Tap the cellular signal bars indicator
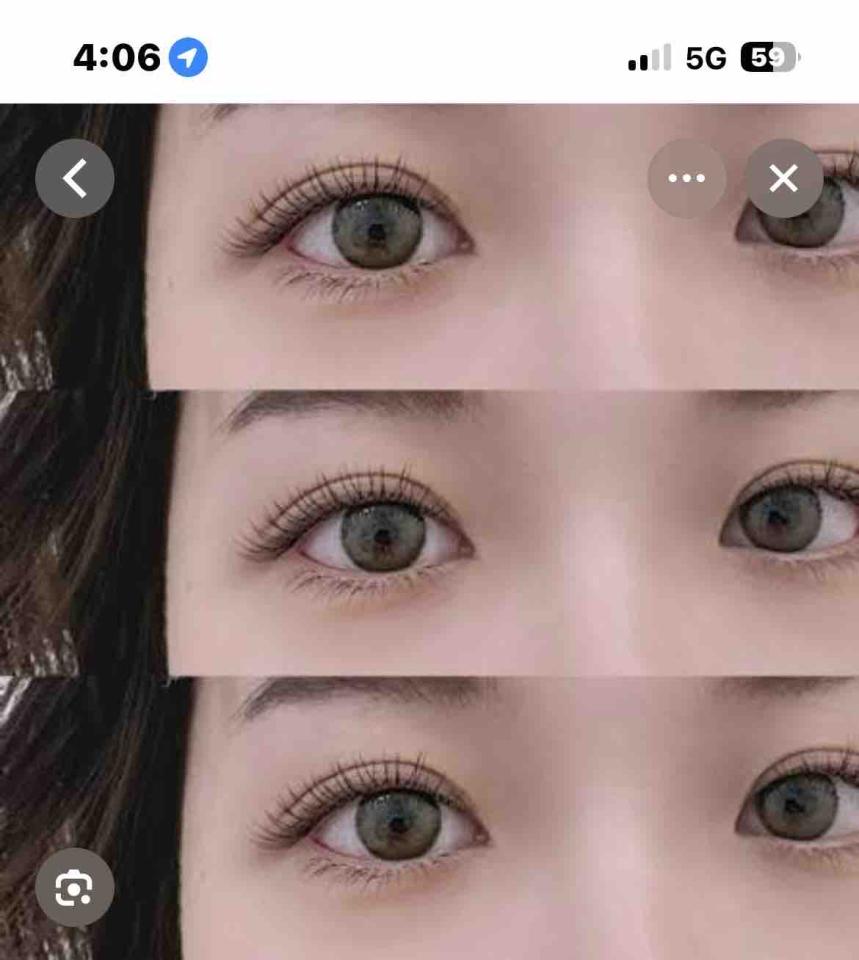The width and height of the screenshot is (859, 960). tap(648, 60)
